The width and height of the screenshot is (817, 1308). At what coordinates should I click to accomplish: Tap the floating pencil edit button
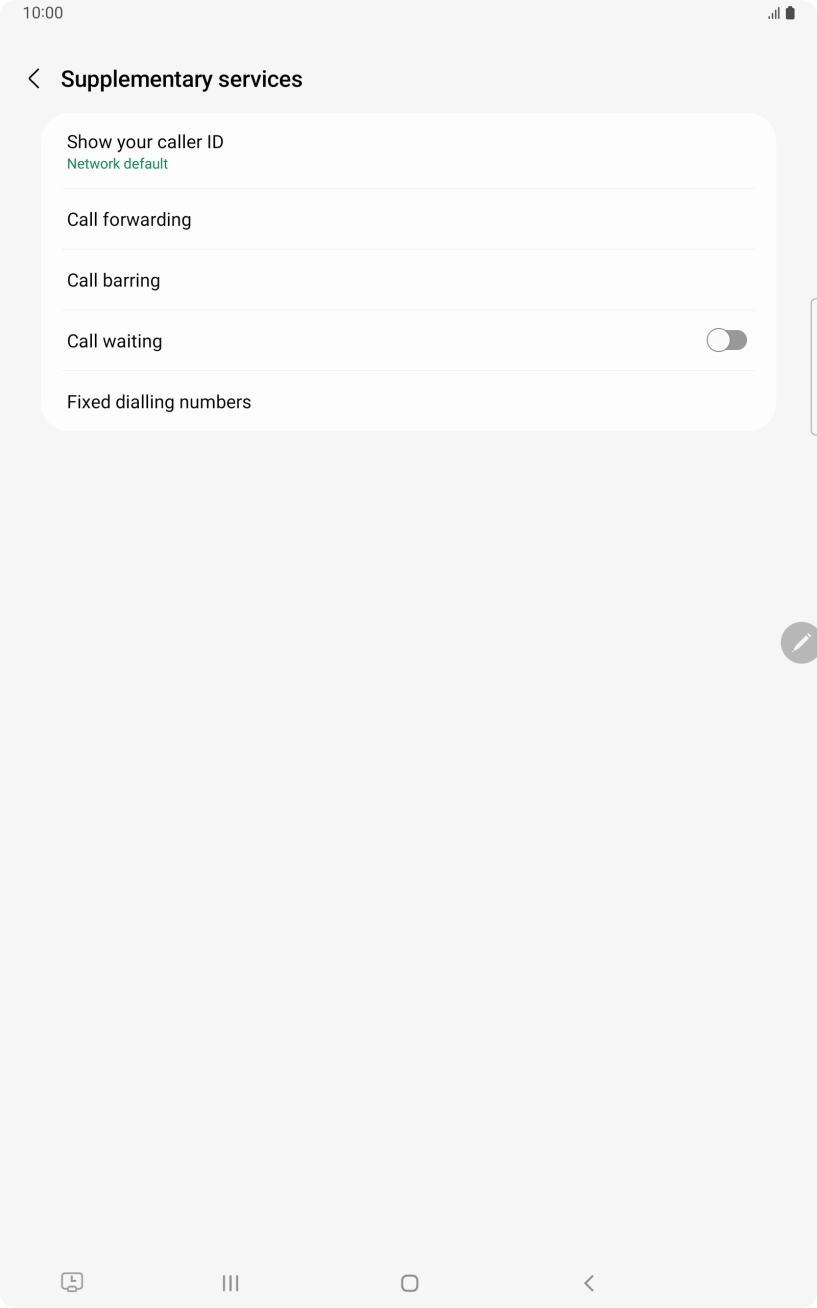[799, 643]
